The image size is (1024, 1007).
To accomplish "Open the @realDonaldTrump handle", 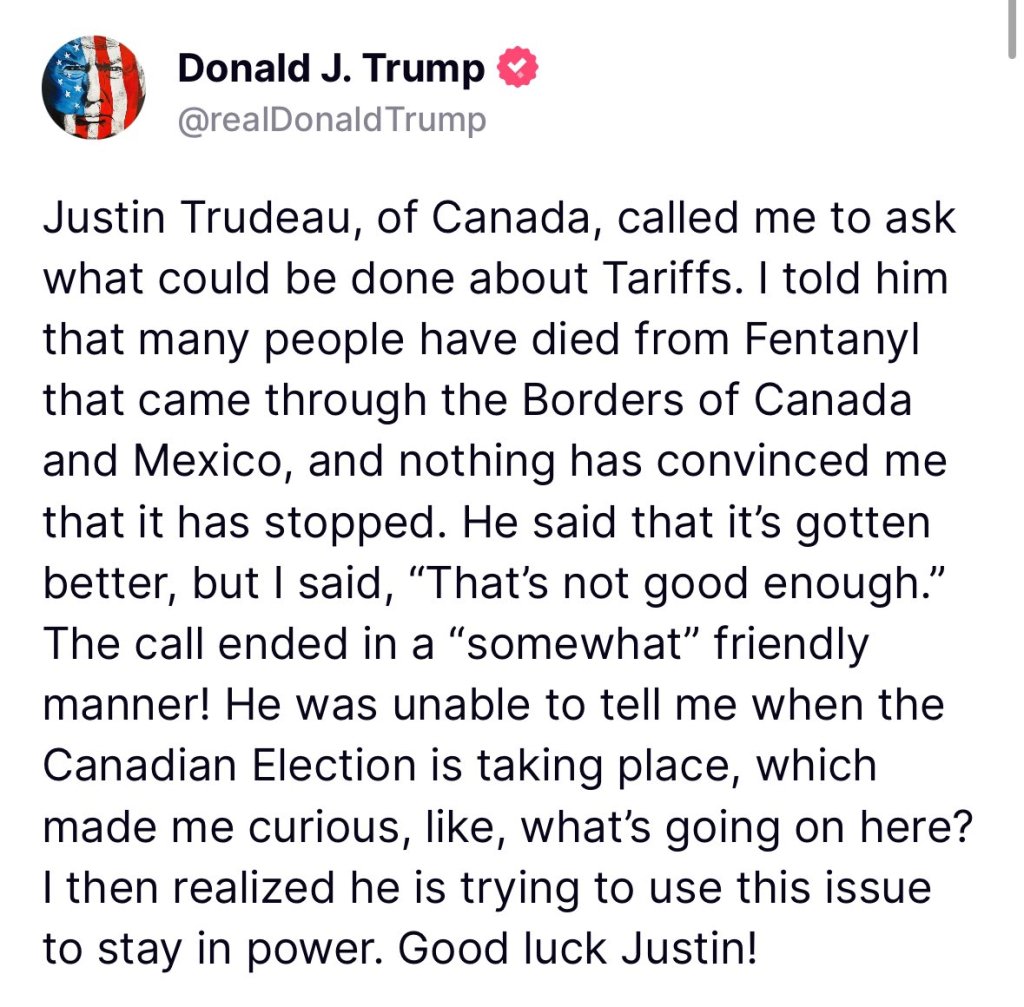I will click(331, 121).
